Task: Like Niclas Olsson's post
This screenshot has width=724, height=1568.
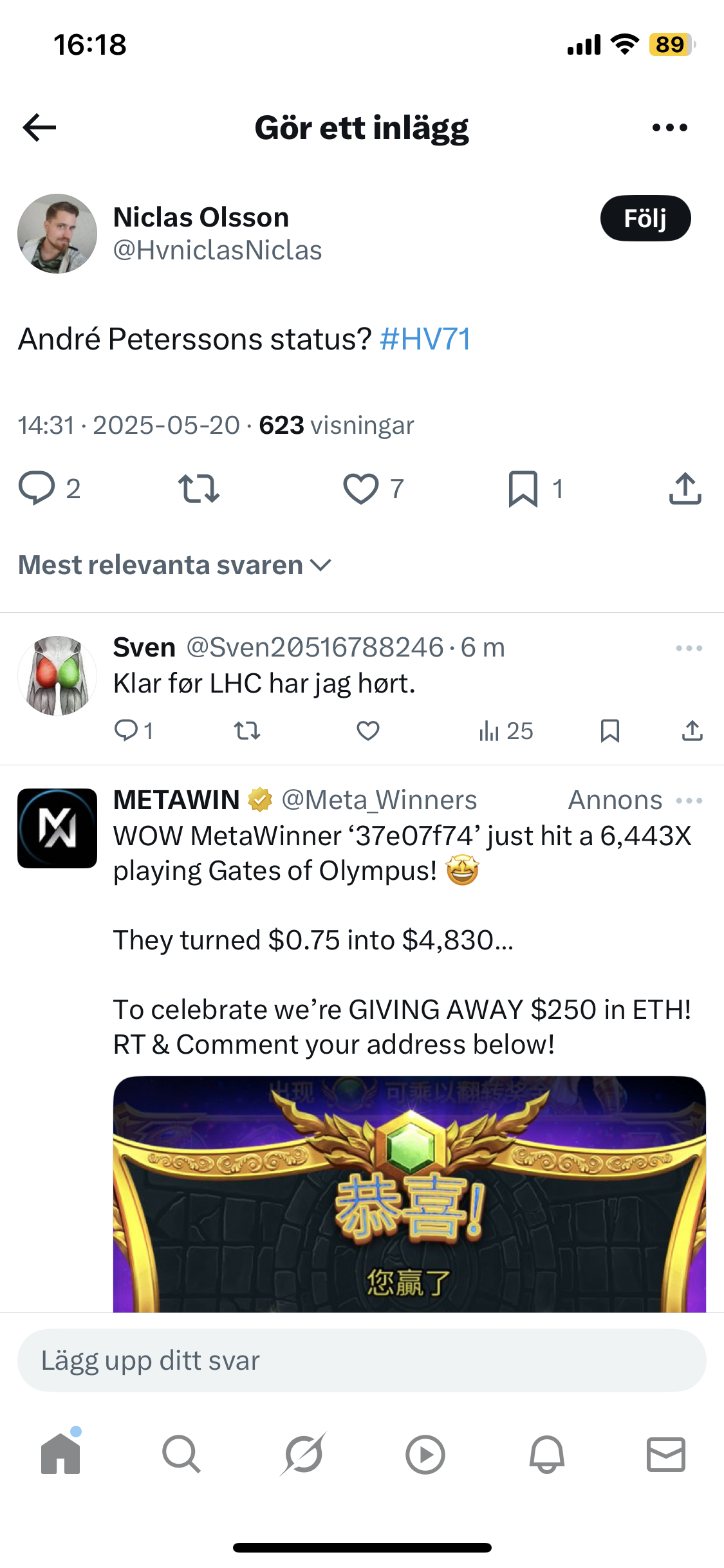Action: (361, 489)
